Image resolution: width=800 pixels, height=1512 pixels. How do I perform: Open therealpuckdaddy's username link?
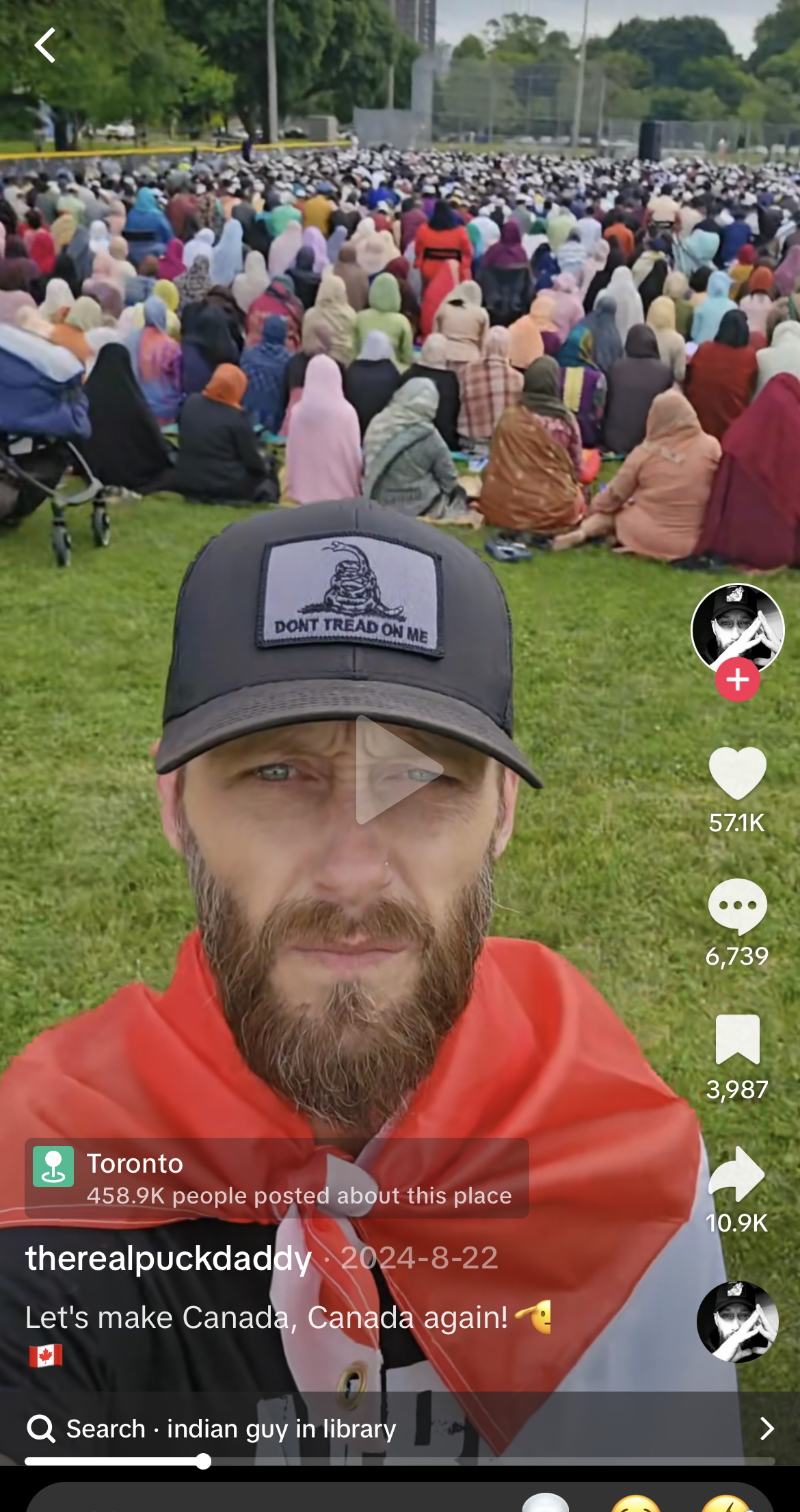169,1258
